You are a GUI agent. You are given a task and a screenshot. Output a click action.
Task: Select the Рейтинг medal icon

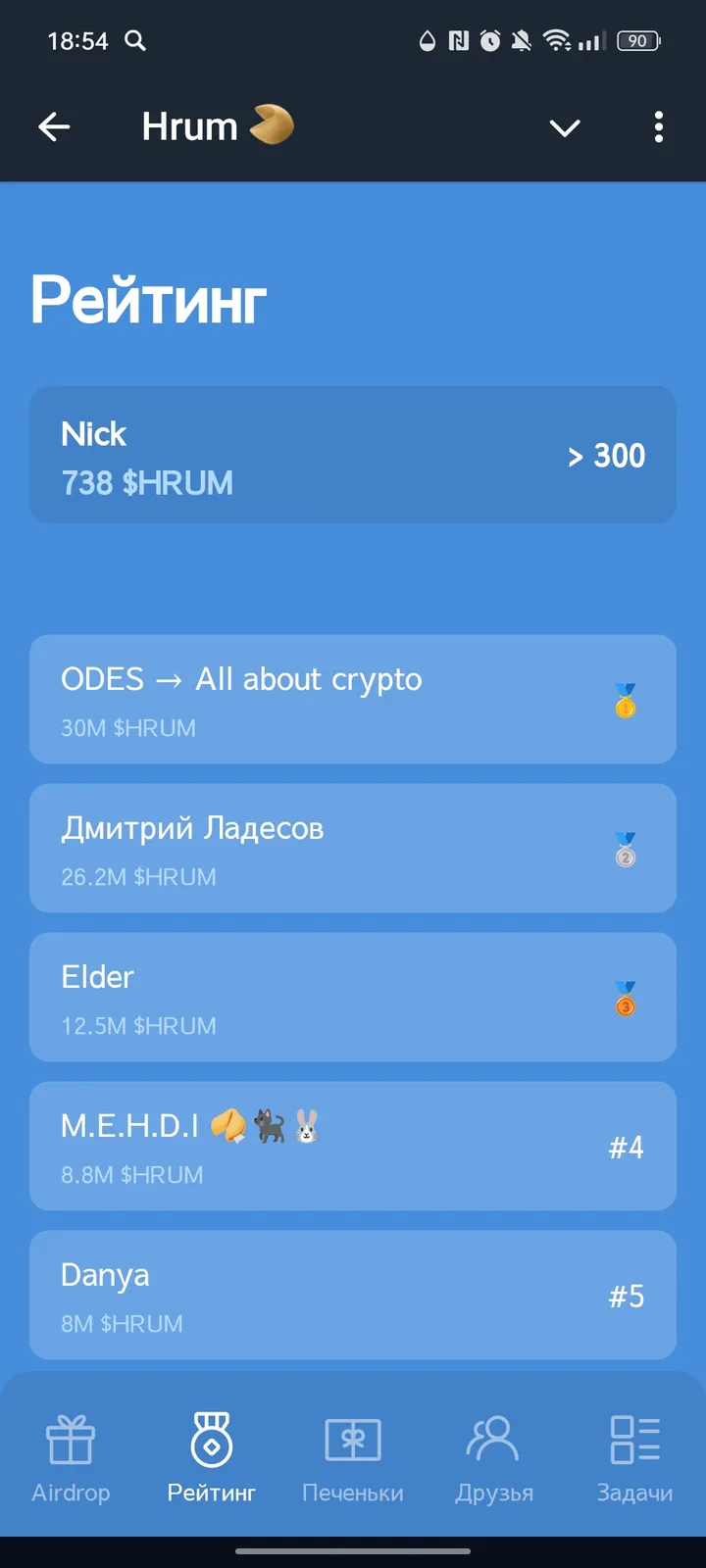point(211,1441)
